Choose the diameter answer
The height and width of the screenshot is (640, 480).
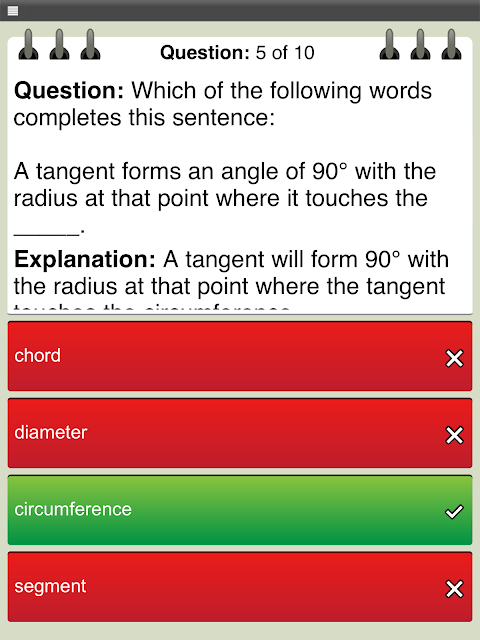(240, 433)
